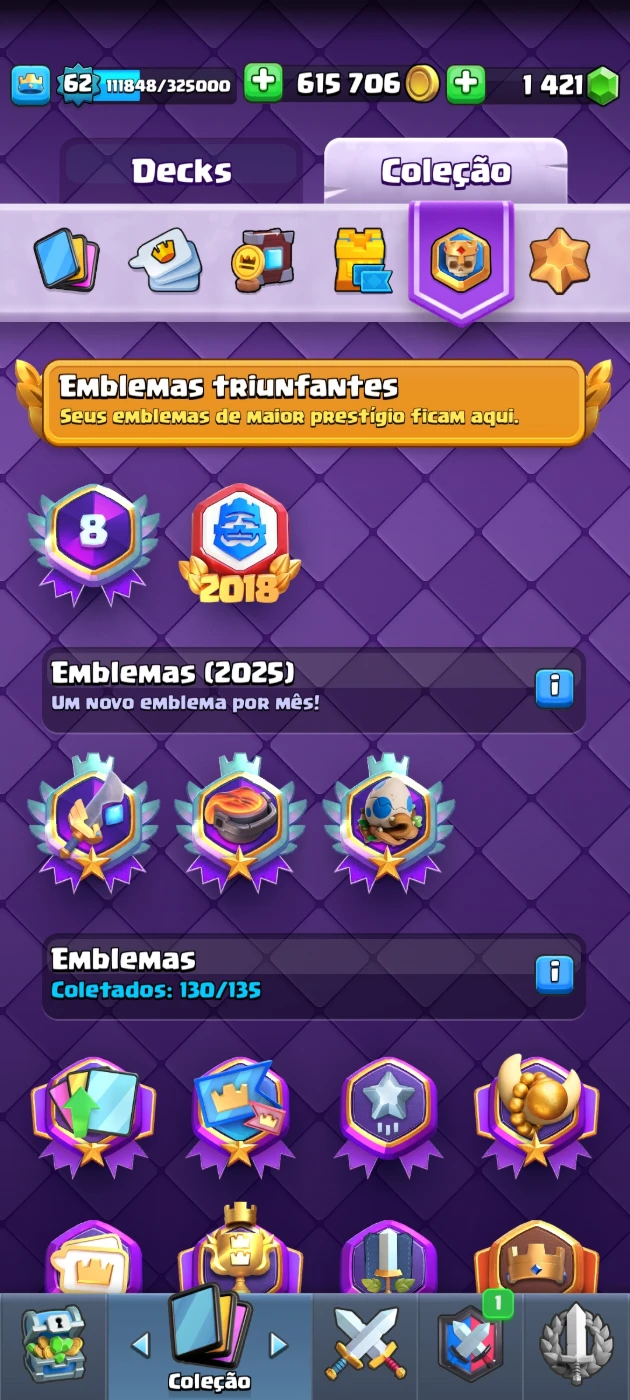This screenshot has height=1400, width=630.
Task: Add more gold coins with plus button
Action: 263,84
